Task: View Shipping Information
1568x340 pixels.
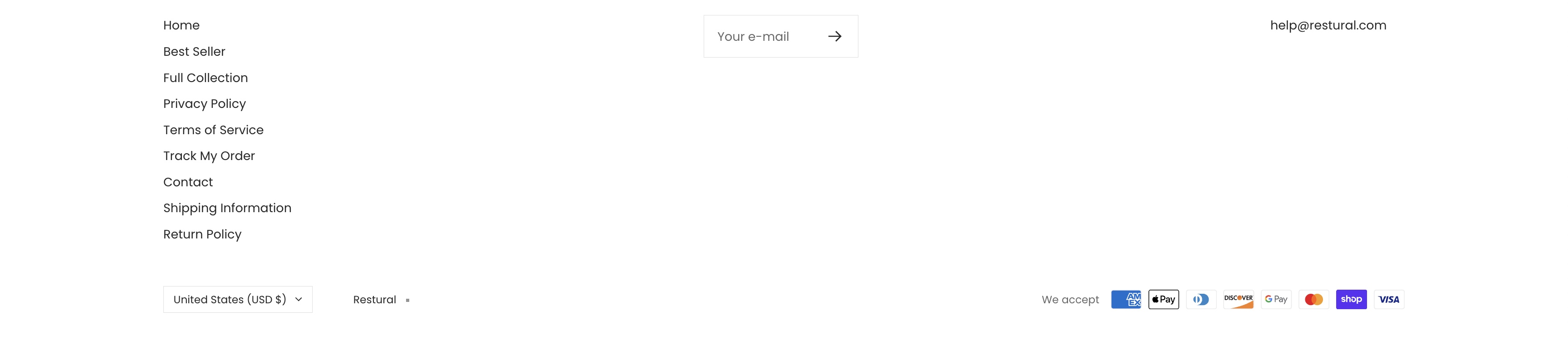Action: tap(227, 209)
